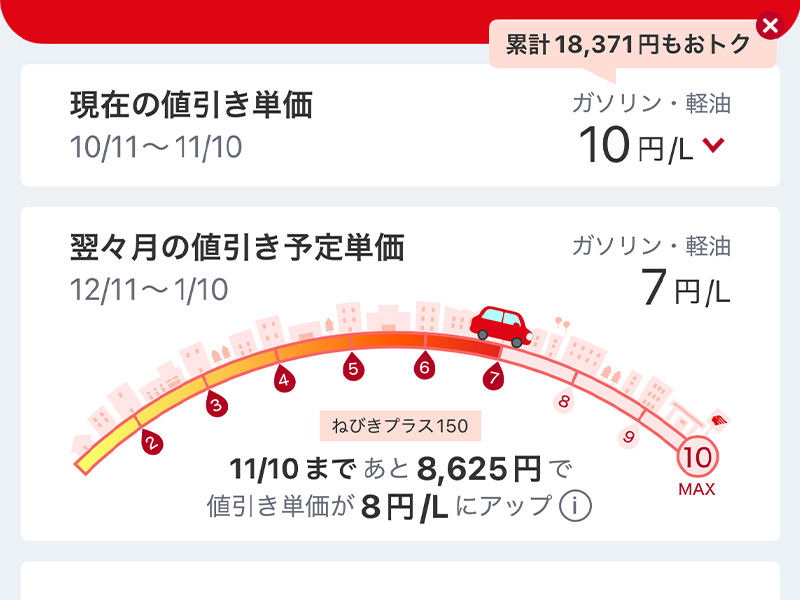
Task: Dismiss the 累計18,371円もおトク tooltip
Action: [x=769, y=27]
